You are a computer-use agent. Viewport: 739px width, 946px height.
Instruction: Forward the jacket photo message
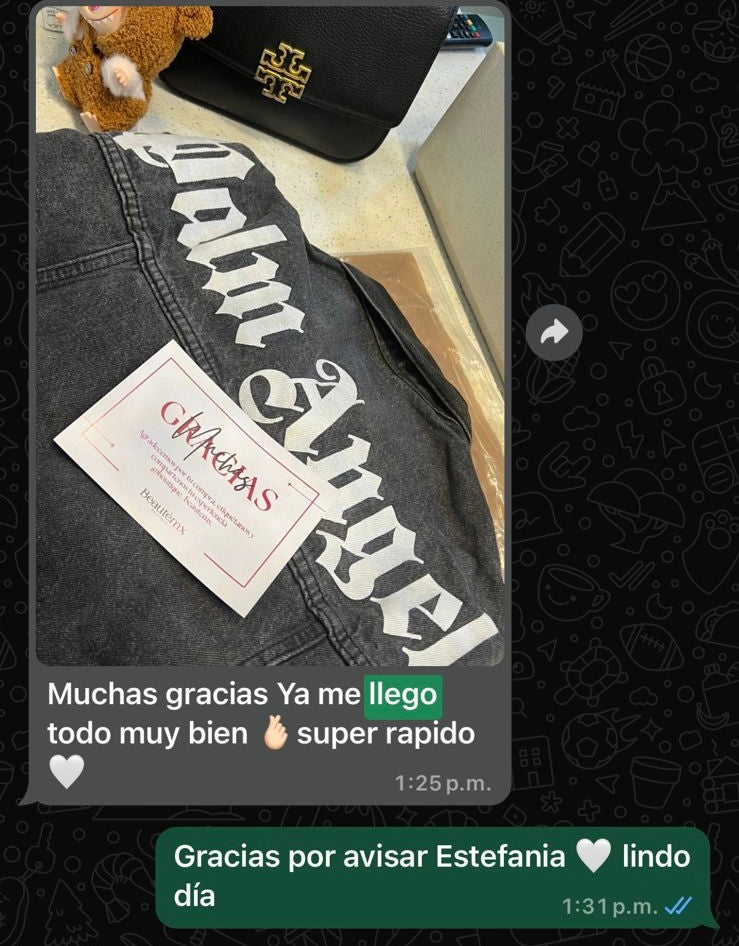tap(554, 334)
